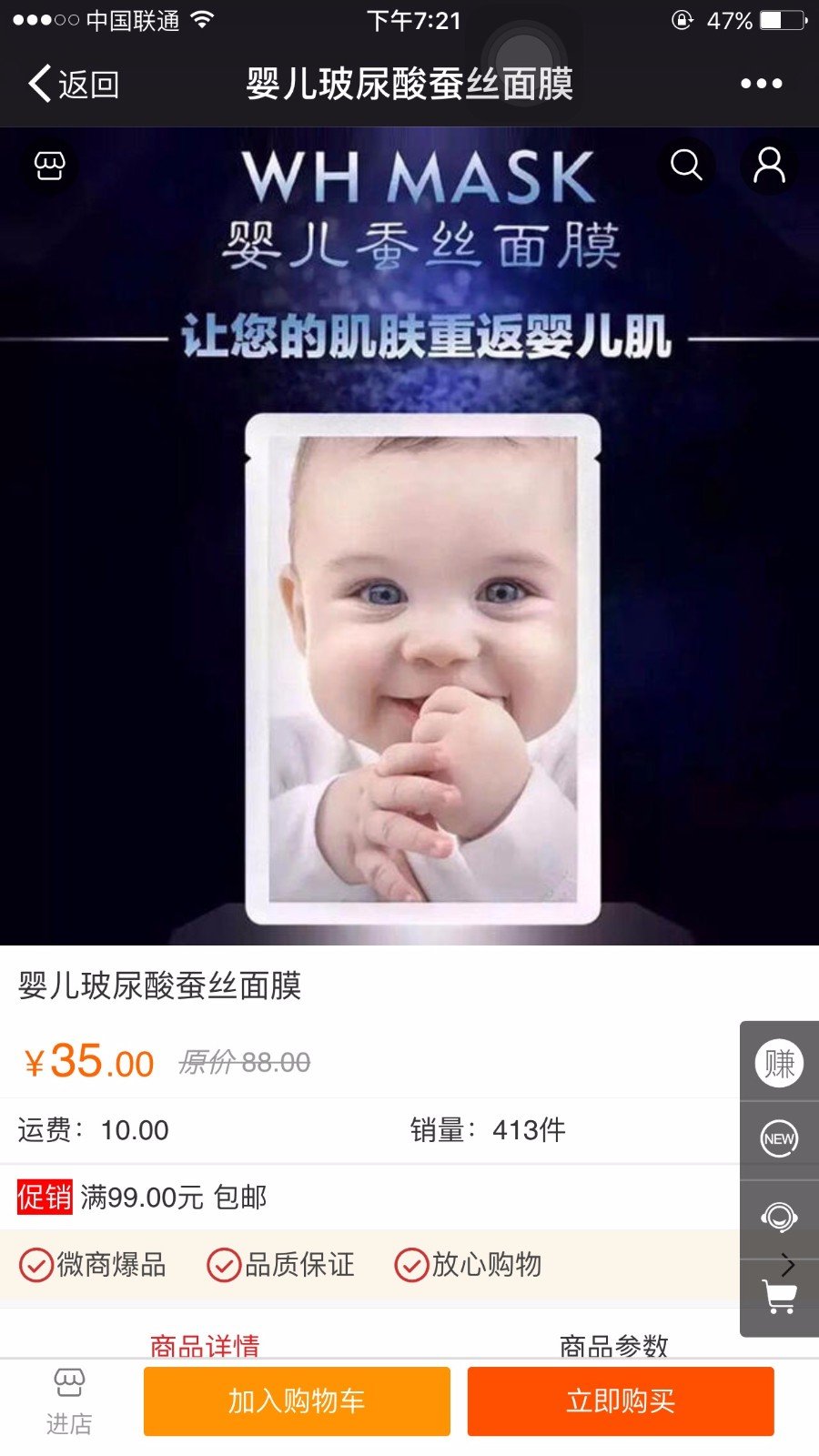The height and width of the screenshot is (1456, 819).
Task: Open the shop icon over the banner
Action: pyautogui.click(x=49, y=166)
